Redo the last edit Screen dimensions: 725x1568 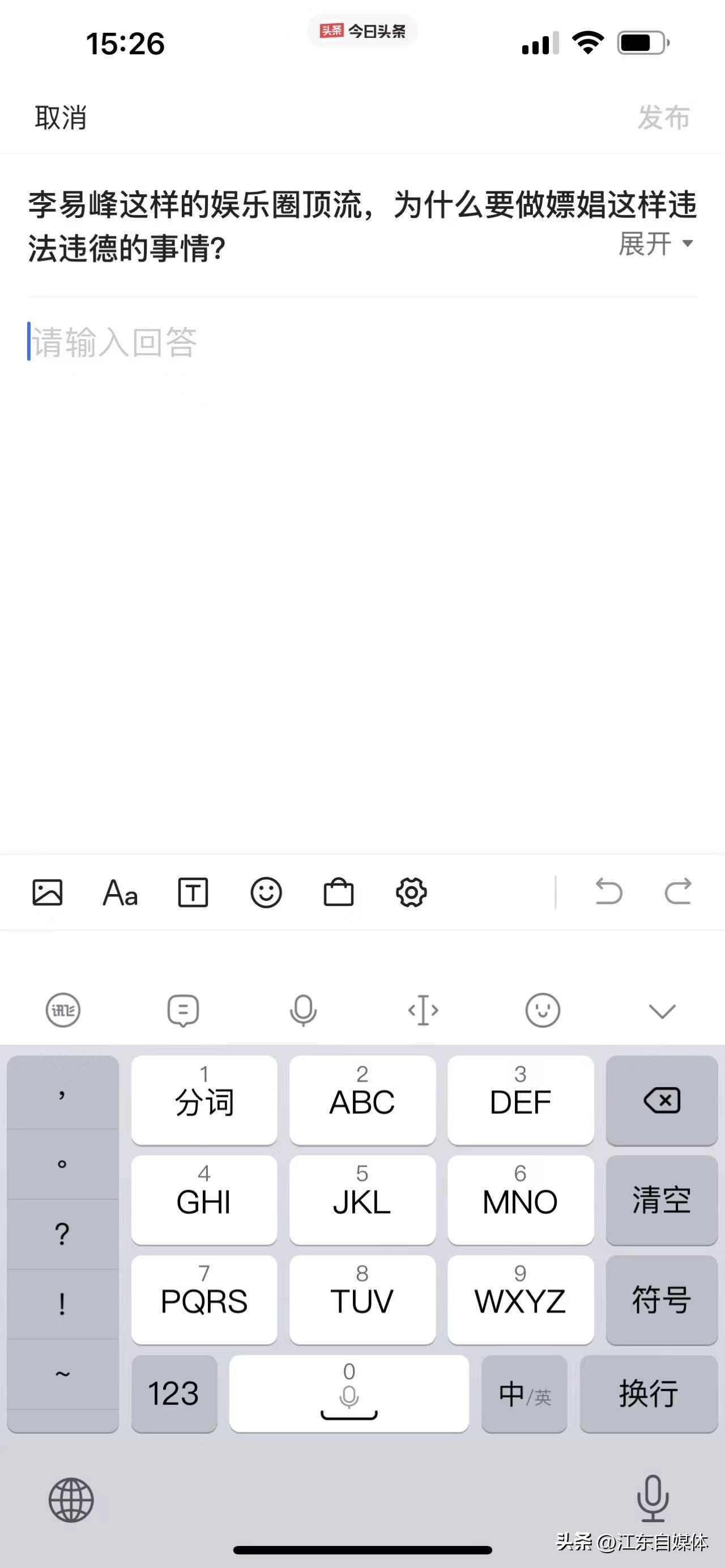677,892
